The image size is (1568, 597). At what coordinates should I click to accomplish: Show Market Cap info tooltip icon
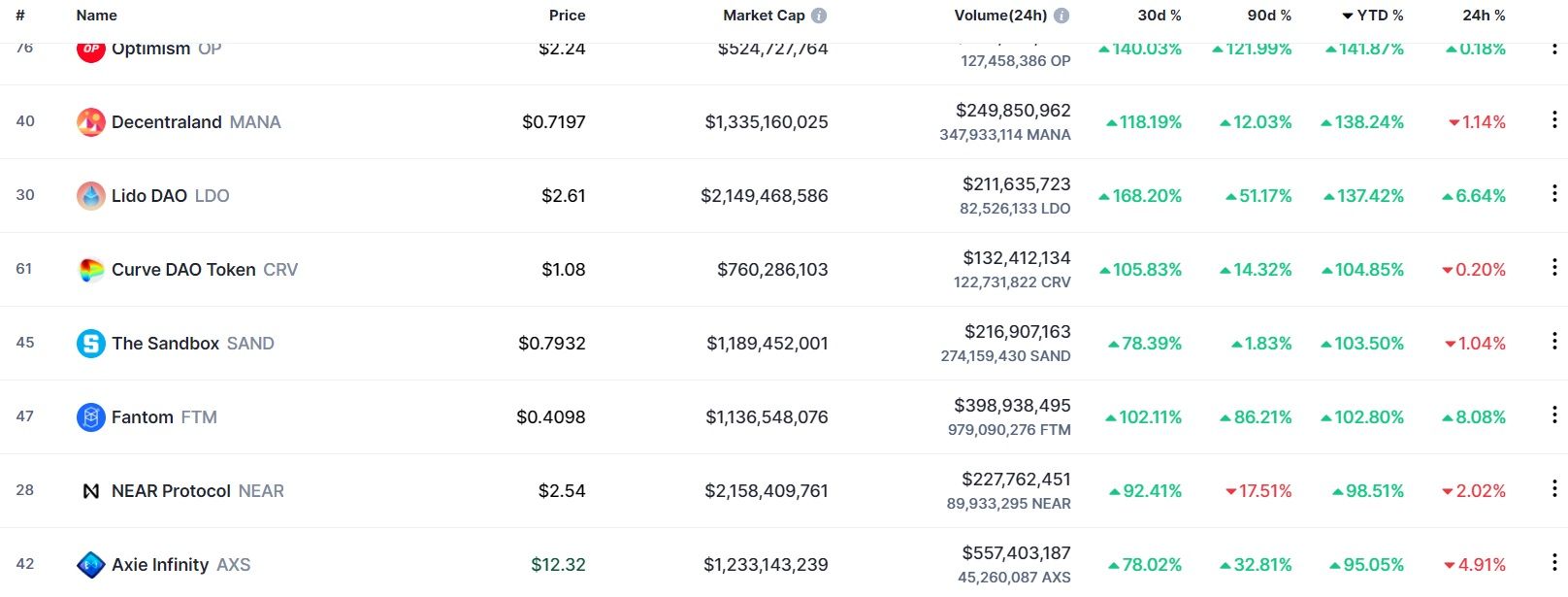[x=819, y=16]
